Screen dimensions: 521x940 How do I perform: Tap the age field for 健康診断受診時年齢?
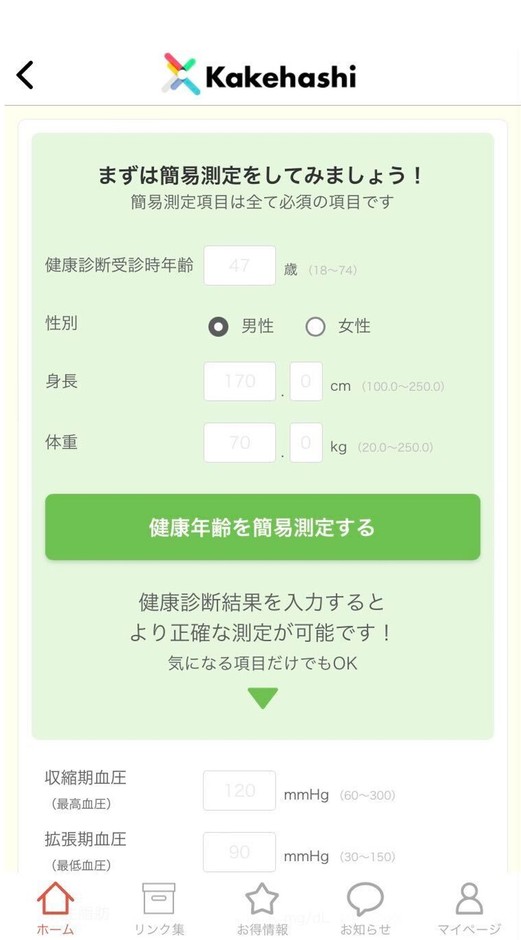(x=240, y=266)
